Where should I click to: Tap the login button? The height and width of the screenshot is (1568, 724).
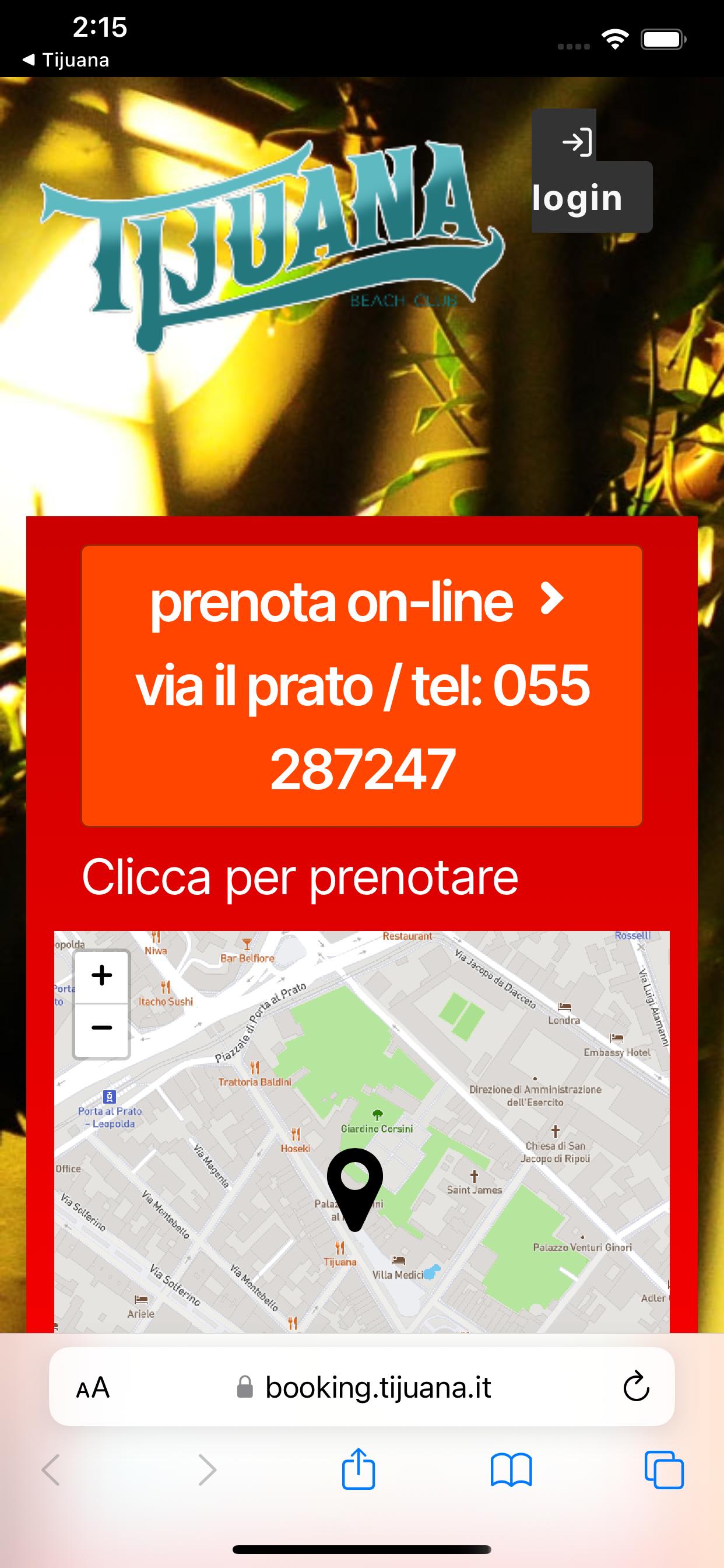[x=591, y=171]
